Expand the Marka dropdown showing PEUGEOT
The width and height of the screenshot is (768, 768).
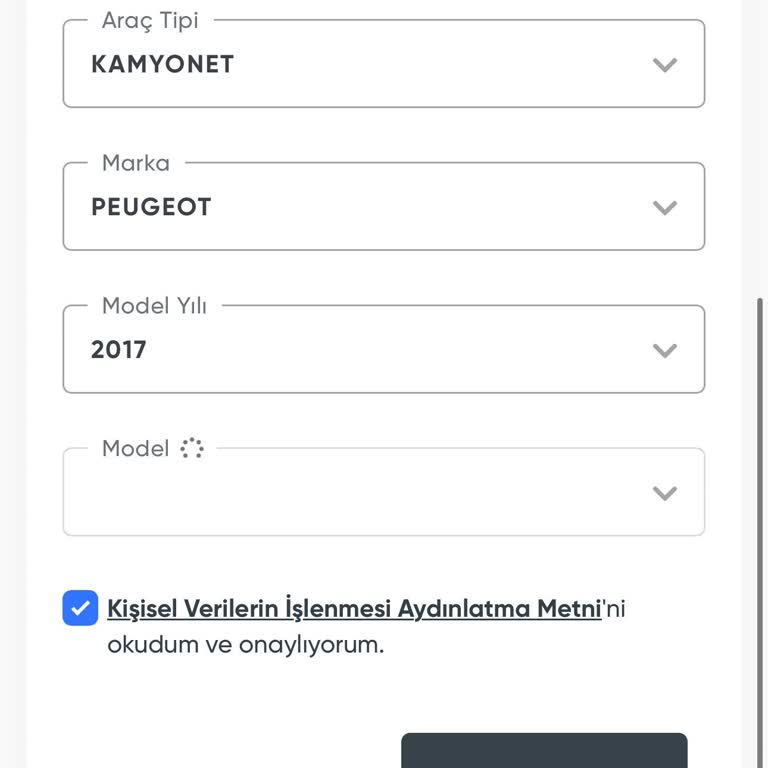click(383, 207)
